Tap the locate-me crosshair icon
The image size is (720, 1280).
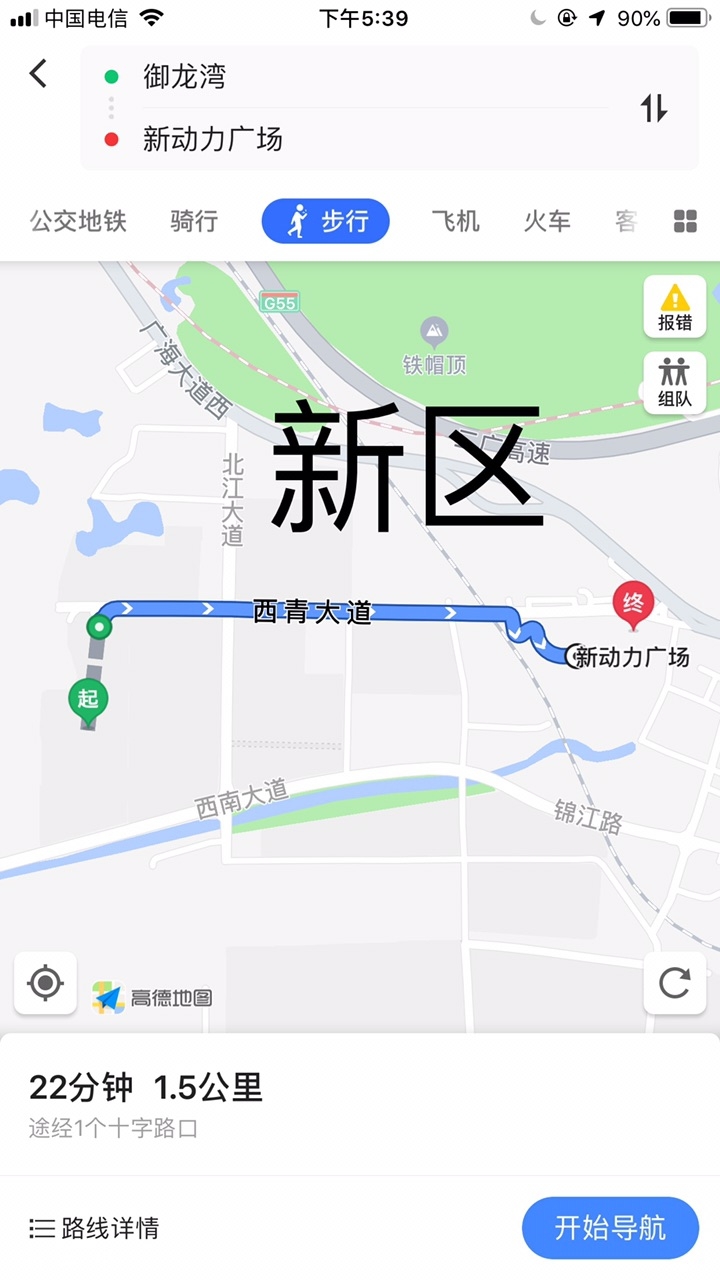[x=45, y=984]
